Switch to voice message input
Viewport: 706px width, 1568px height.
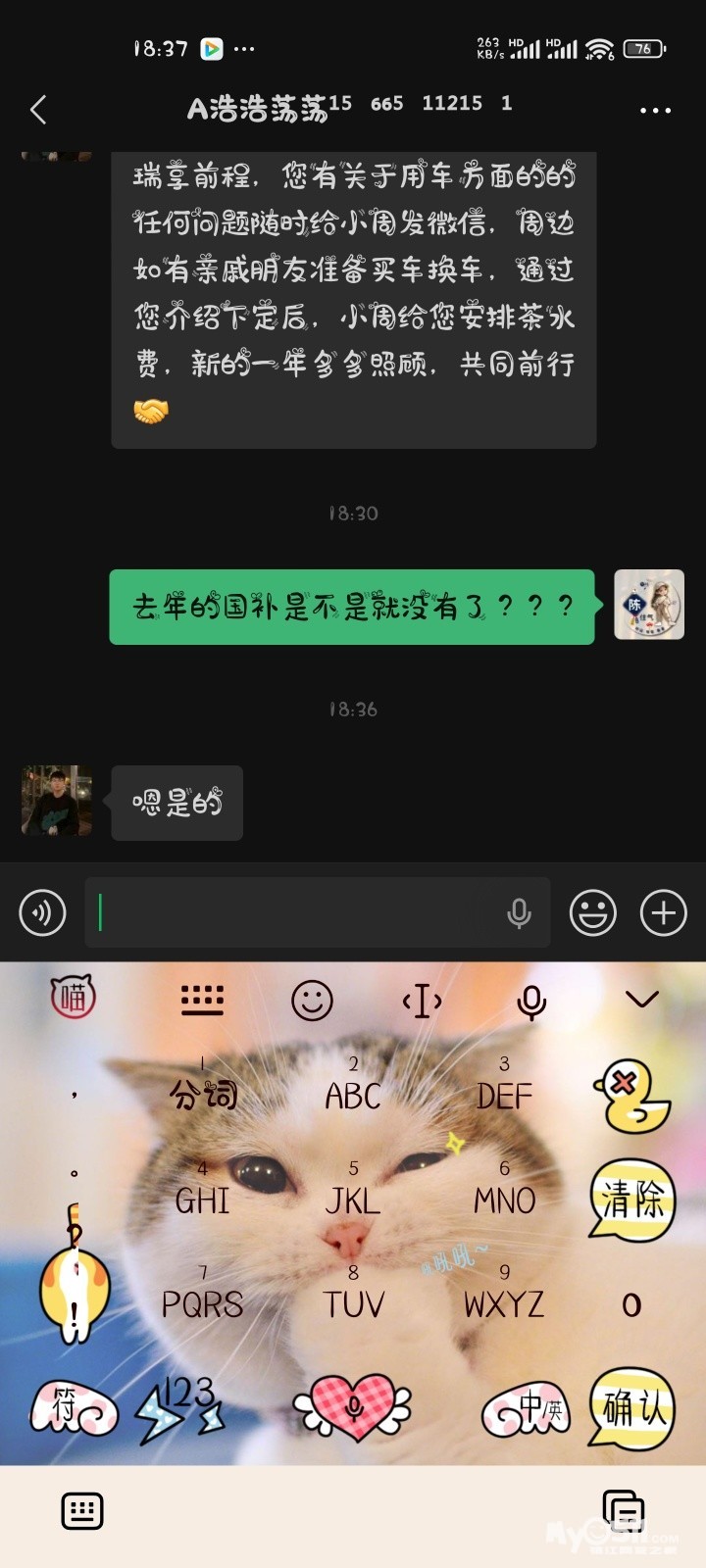click(42, 912)
